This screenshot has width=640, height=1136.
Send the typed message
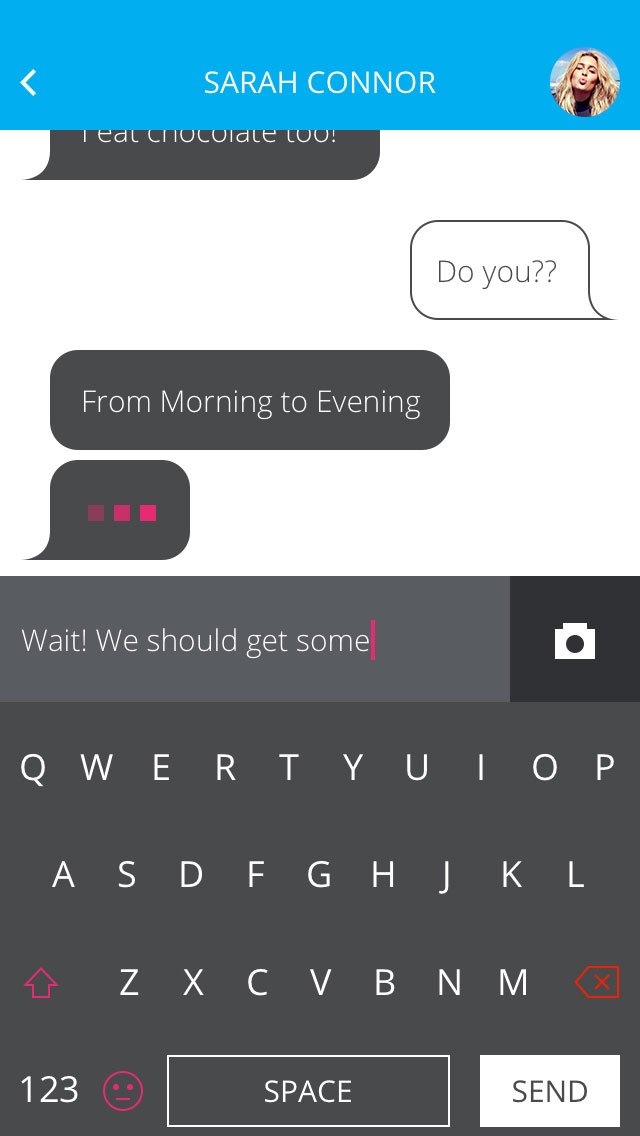tap(550, 1090)
